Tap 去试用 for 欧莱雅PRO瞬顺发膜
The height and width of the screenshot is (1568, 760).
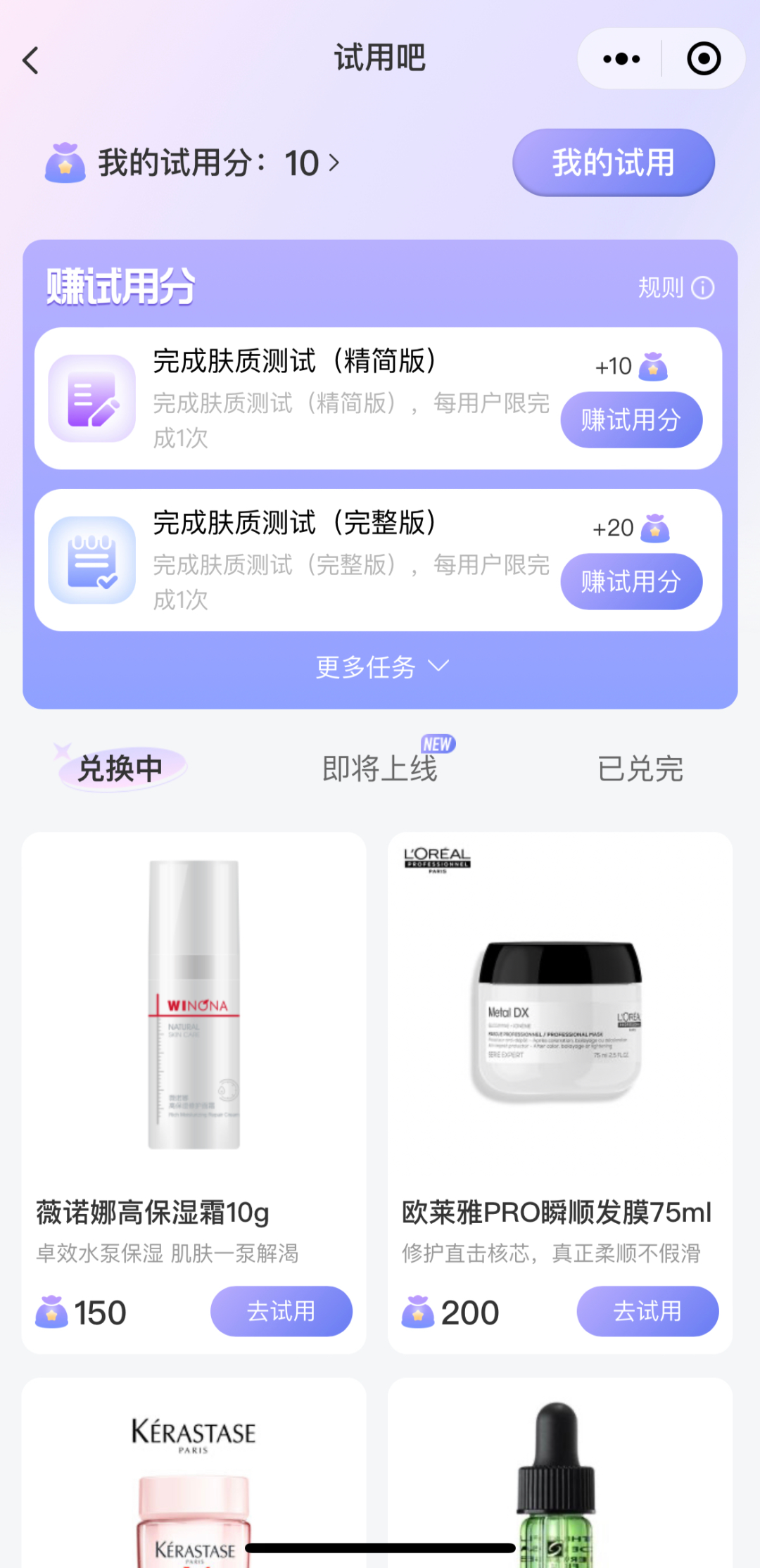pyautogui.click(x=647, y=1311)
